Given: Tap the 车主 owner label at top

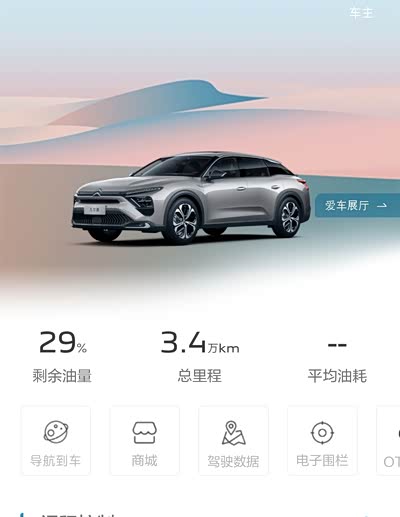Looking at the screenshot, I should click(361, 13).
